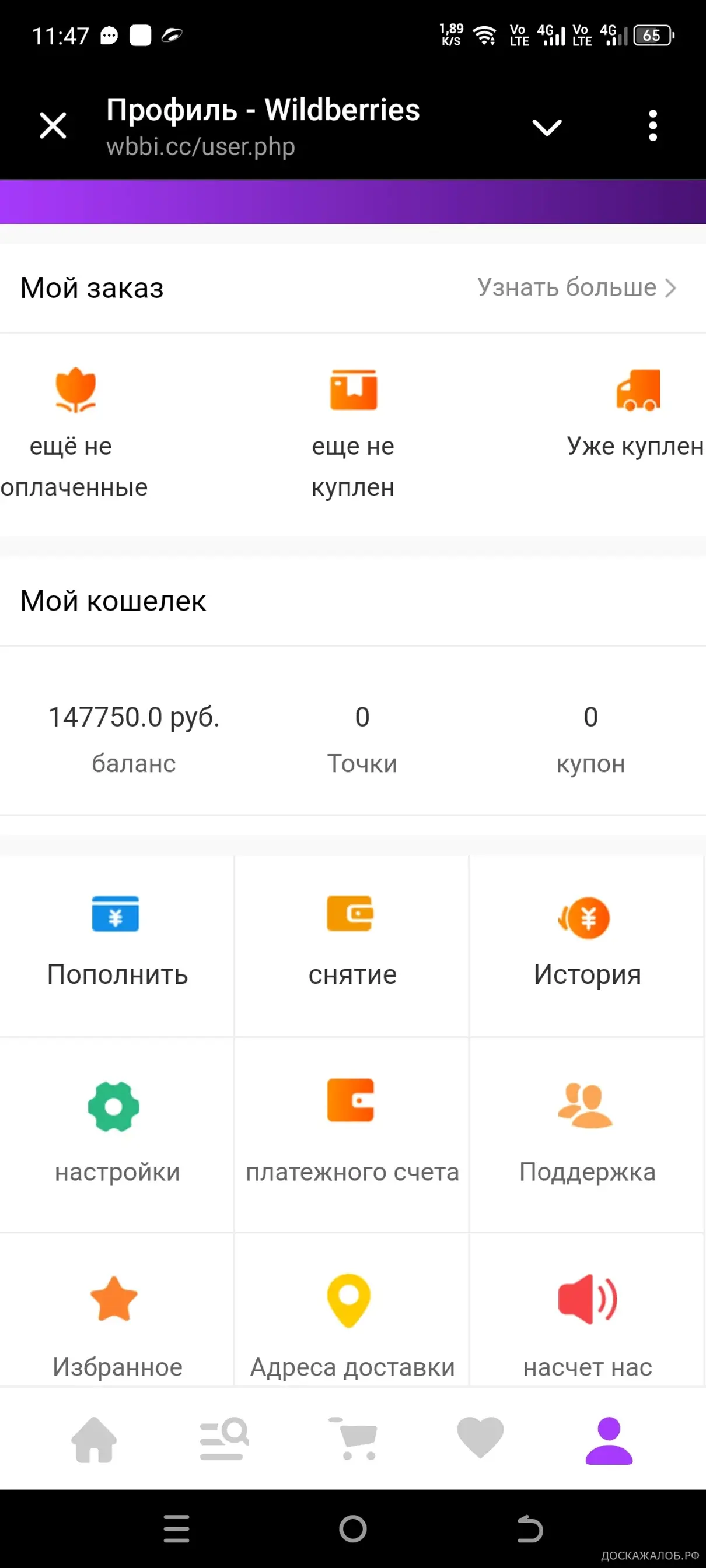Viewport: 706px width, 1568px height.
Task: Open платежного счета section
Action: pyautogui.click(x=351, y=1134)
